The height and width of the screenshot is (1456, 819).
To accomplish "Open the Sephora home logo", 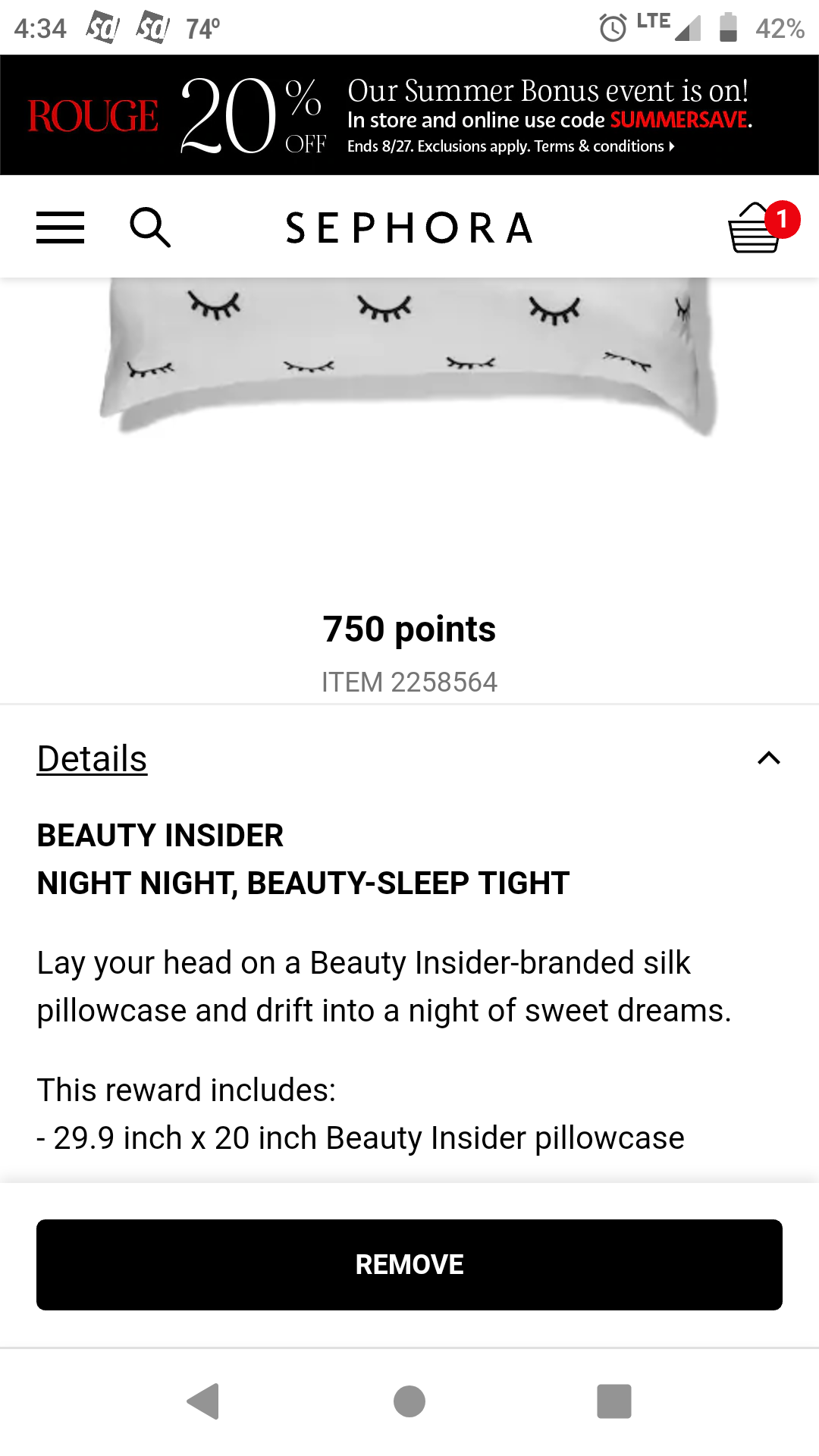I will tap(409, 227).
